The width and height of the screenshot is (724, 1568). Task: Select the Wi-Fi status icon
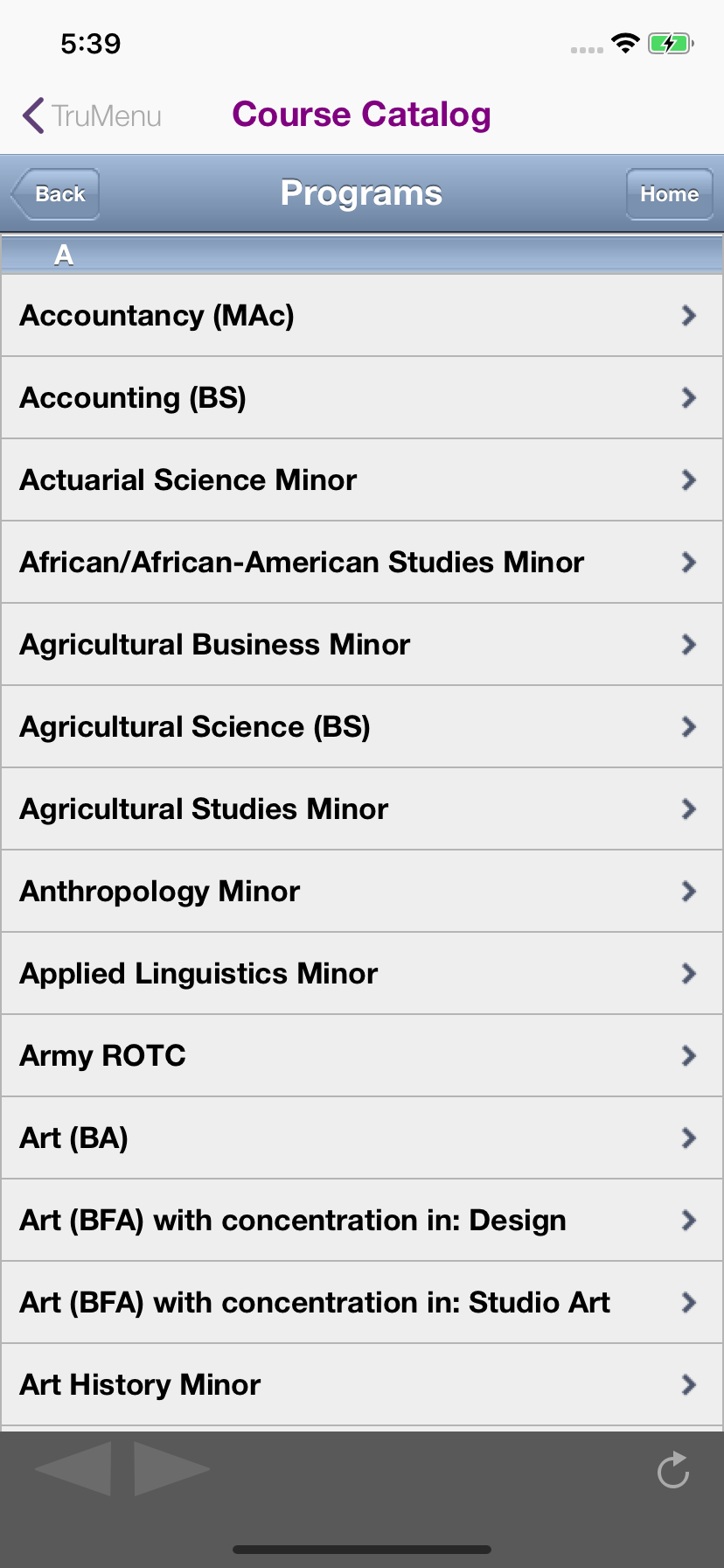click(x=626, y=42)
